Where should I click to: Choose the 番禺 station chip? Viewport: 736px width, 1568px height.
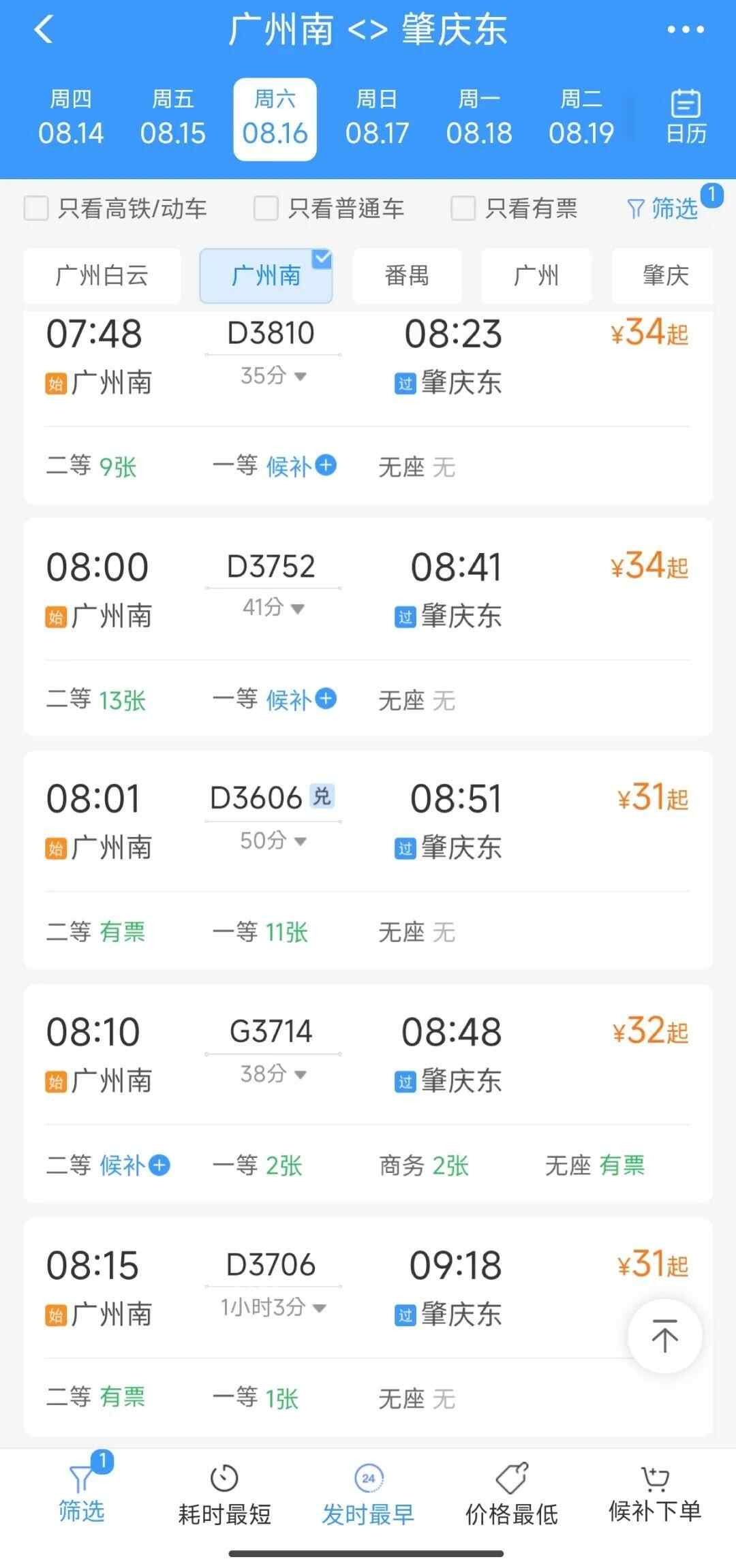(407, 276)
